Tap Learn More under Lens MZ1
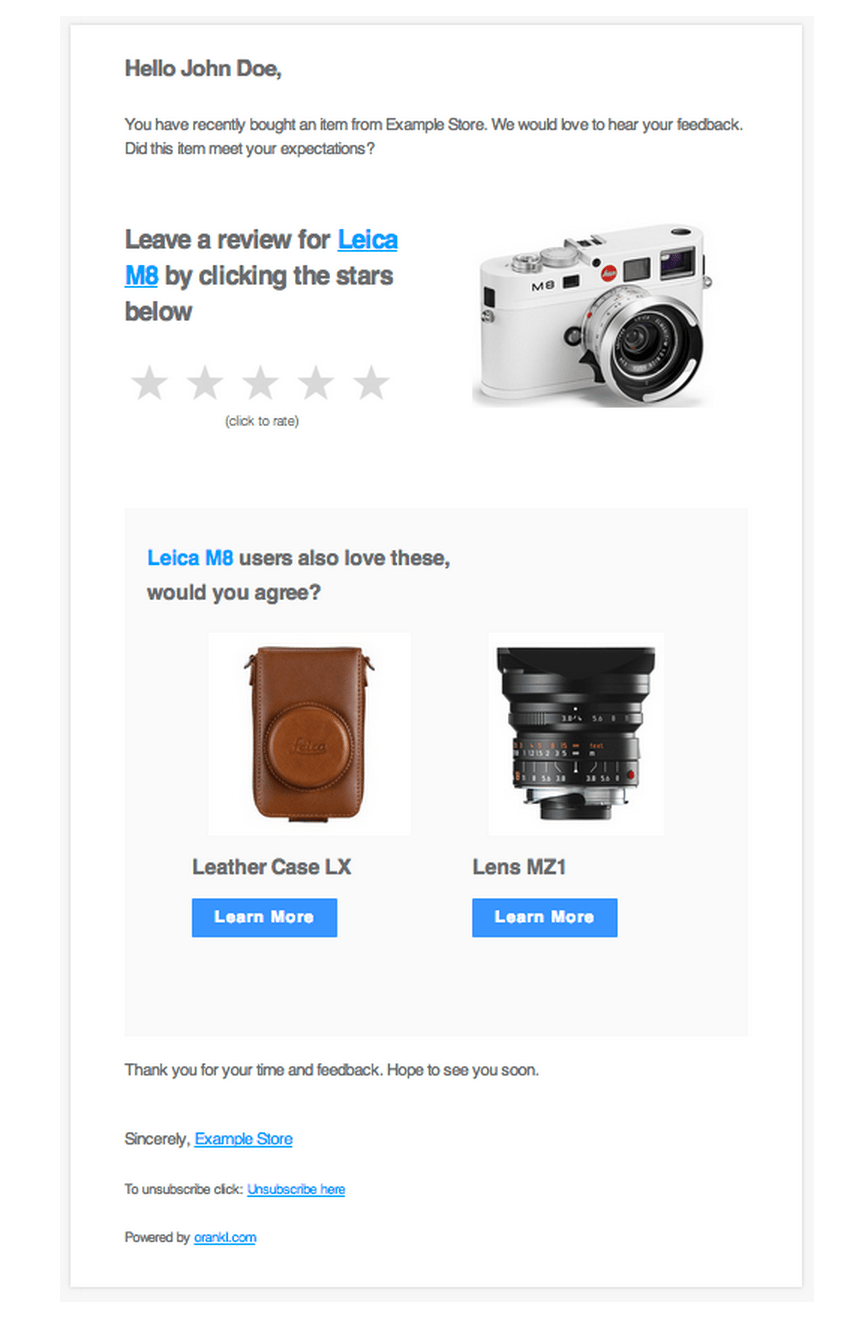Viewport: 866px width, 1332px height. point(544,917)
